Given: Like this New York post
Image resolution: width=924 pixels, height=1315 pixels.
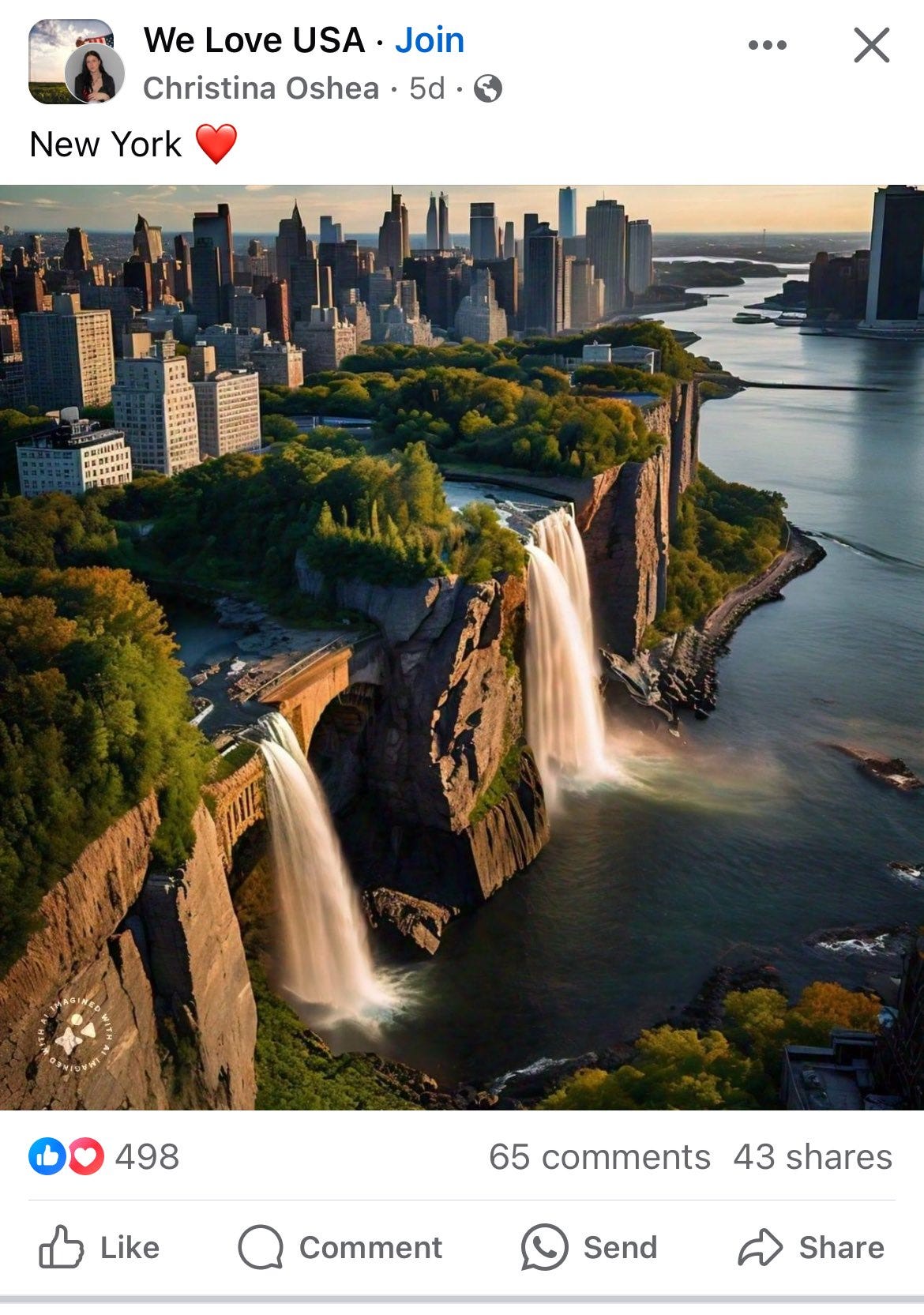Looking at the screenshot, I should [100, 1247].
